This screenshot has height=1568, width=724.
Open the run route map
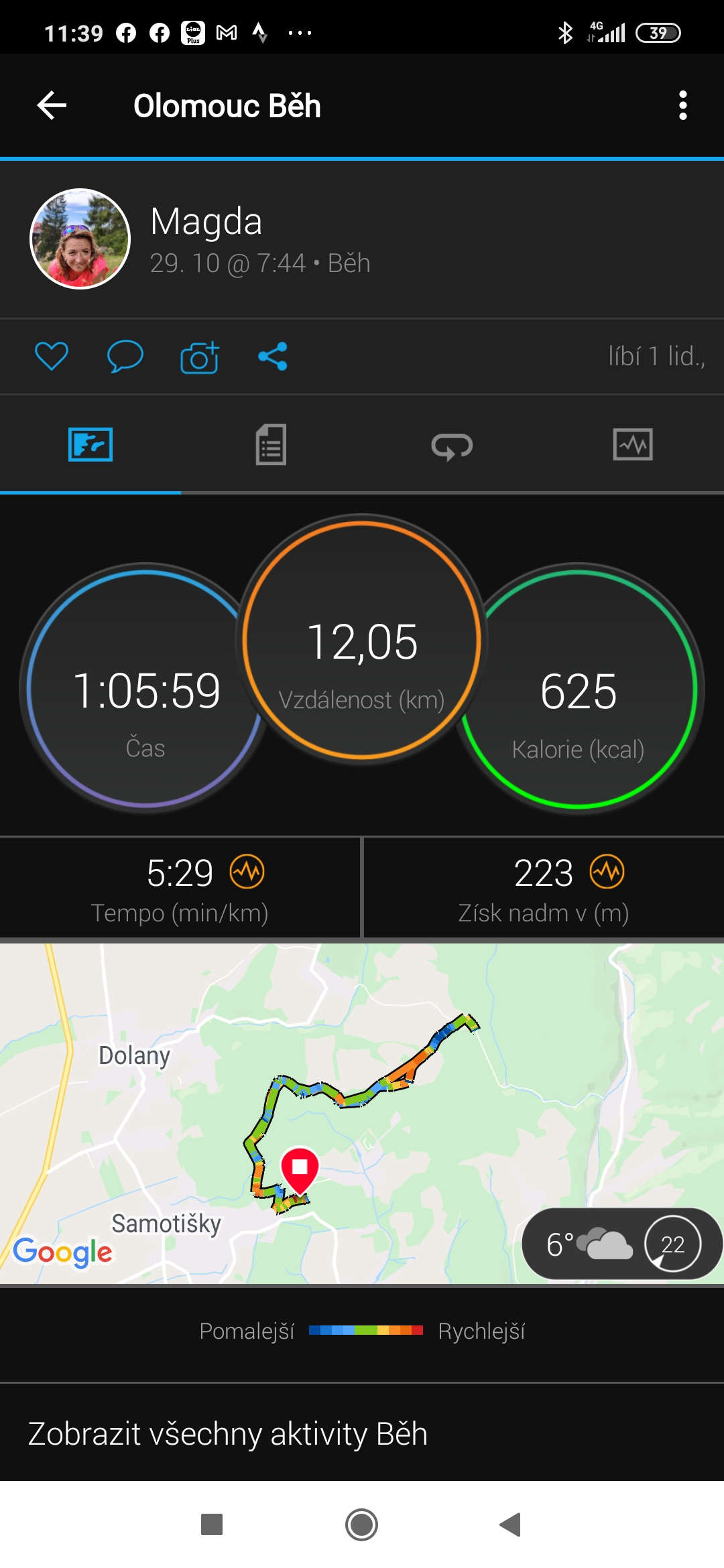pos(362,1114)
